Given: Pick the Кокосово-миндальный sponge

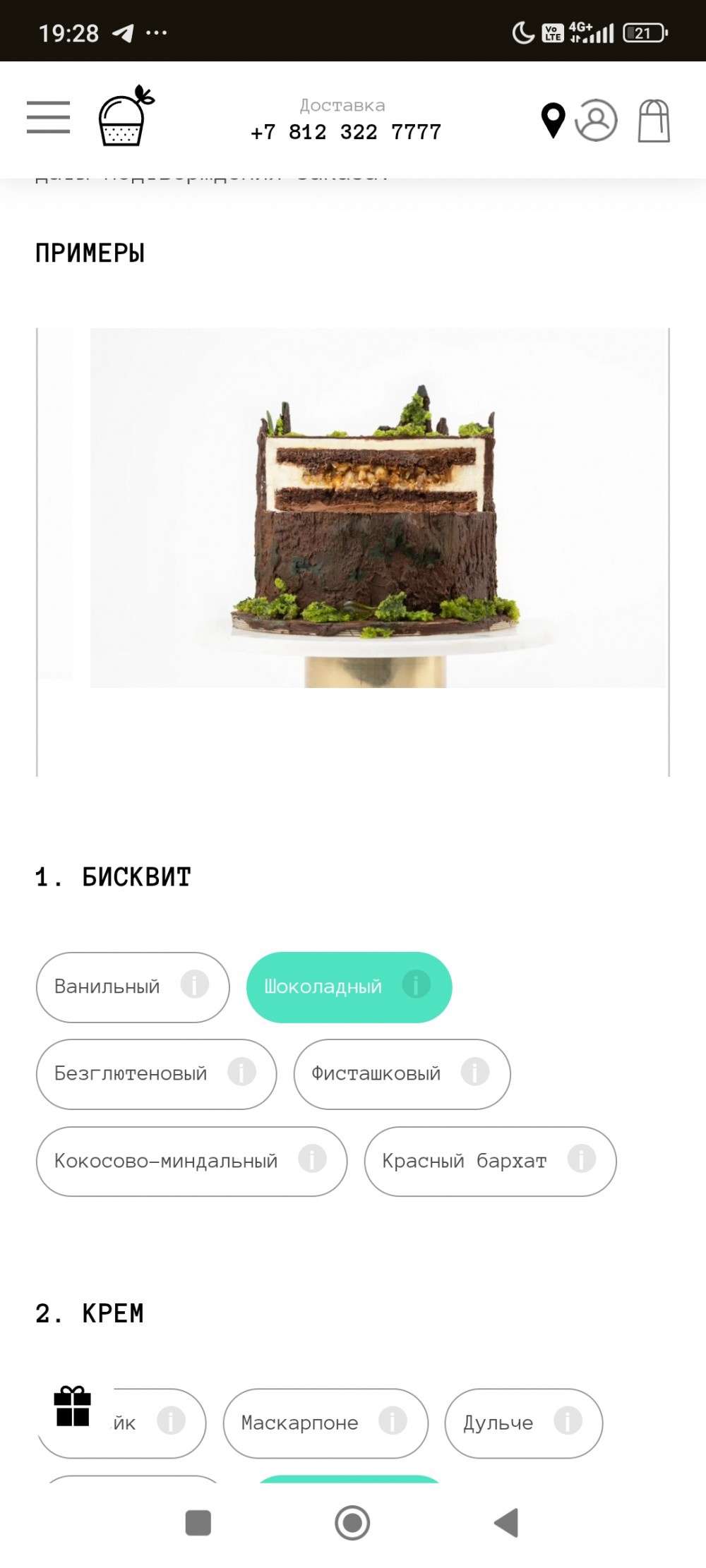Looking at the screenshot, I should (x=166, y=1161).
